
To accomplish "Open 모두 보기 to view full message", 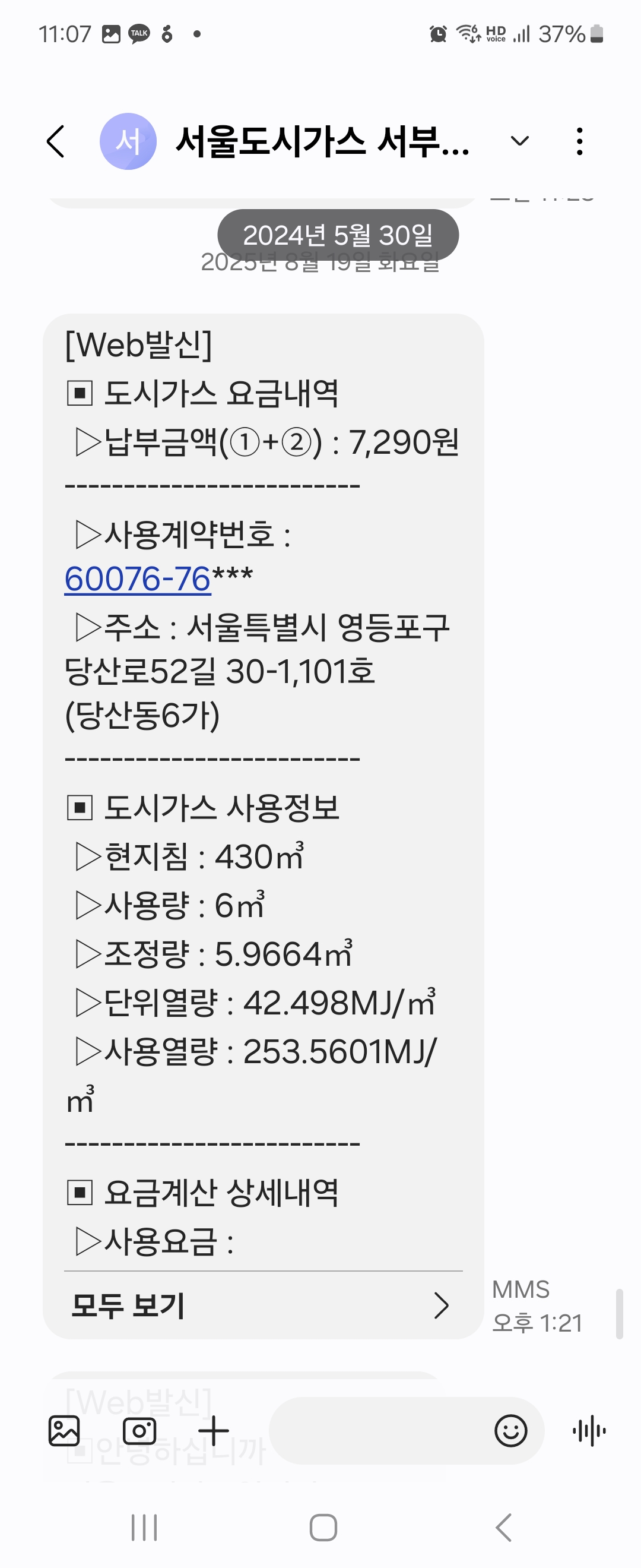I will point(262,1305).
